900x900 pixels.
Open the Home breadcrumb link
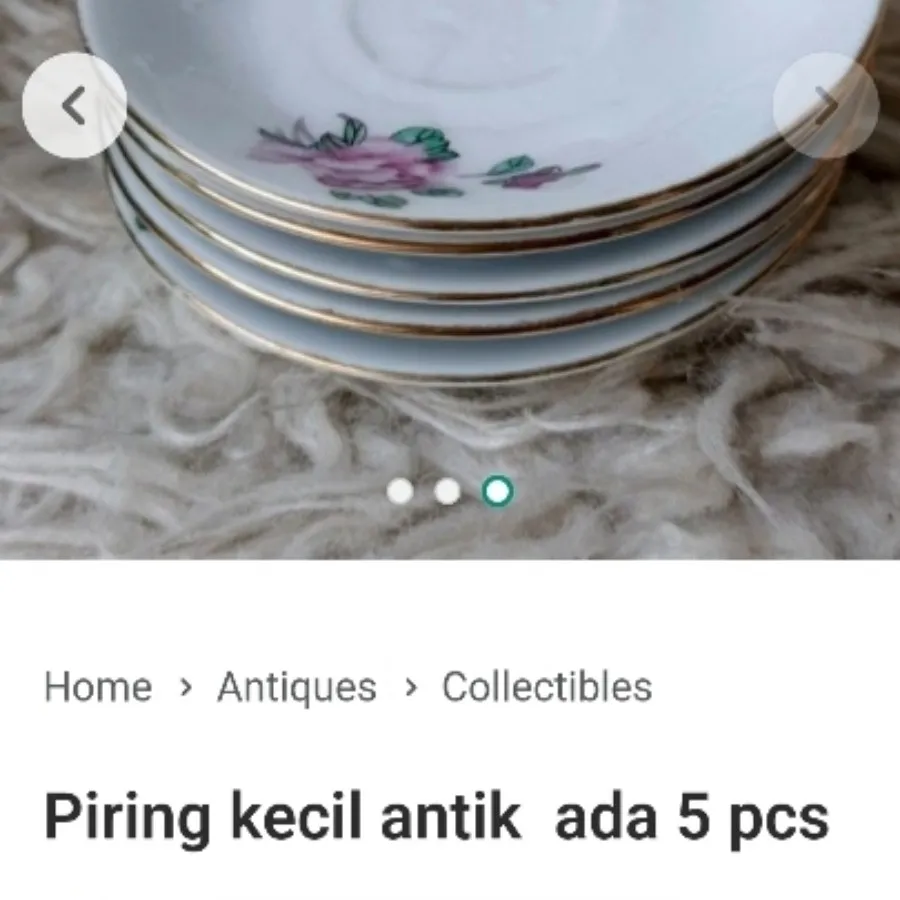[x=98, y=687]
